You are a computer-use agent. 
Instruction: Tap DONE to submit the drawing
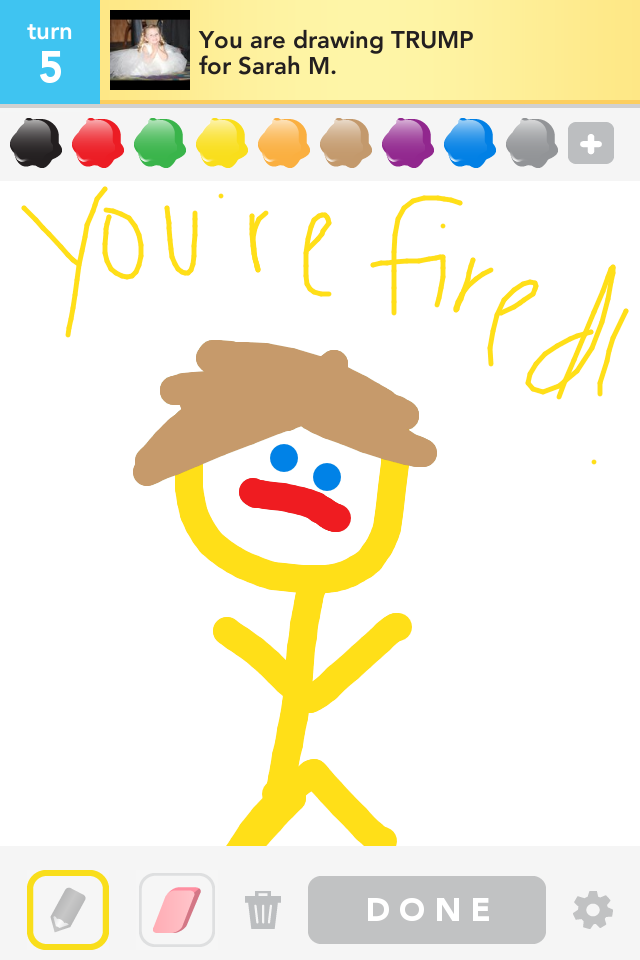427,910
